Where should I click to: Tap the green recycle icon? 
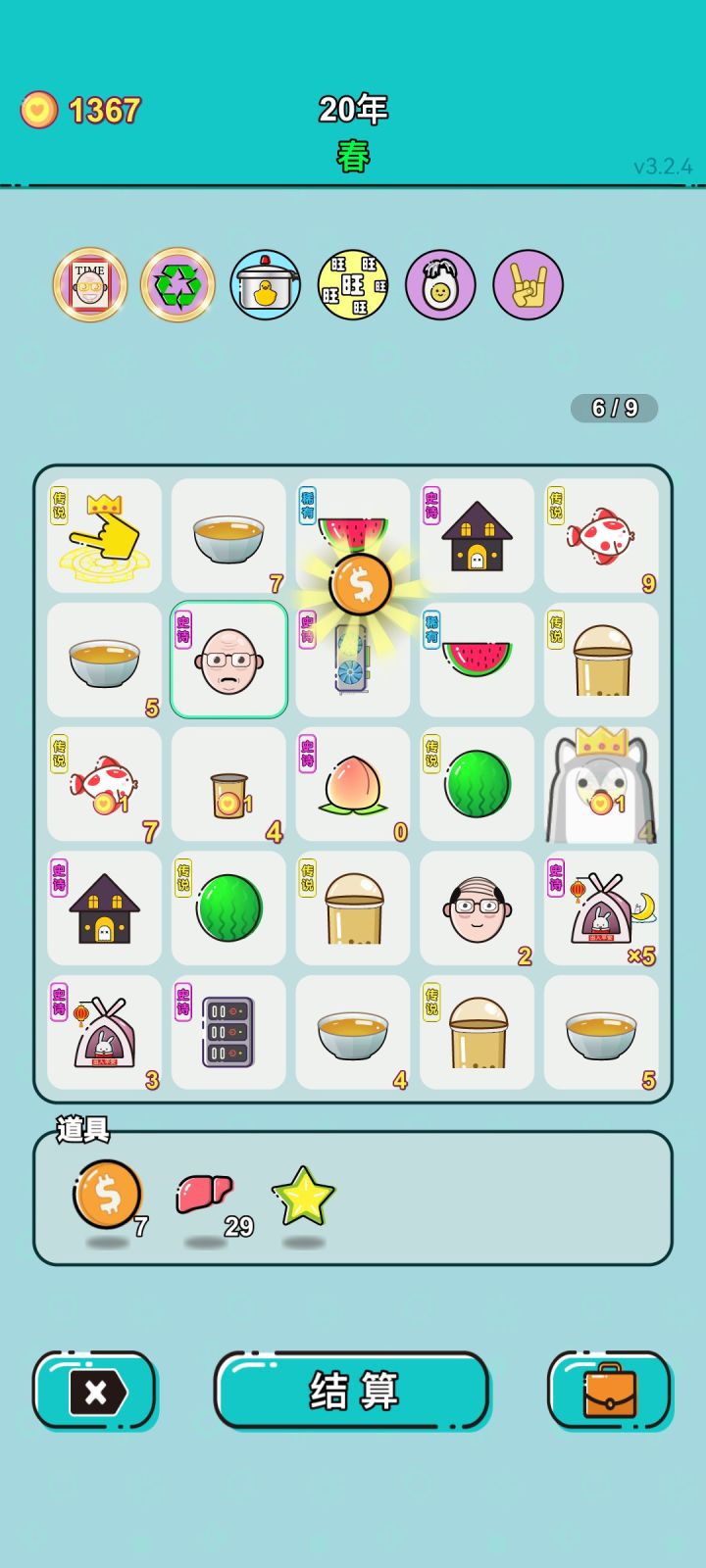tap(177, 283)
